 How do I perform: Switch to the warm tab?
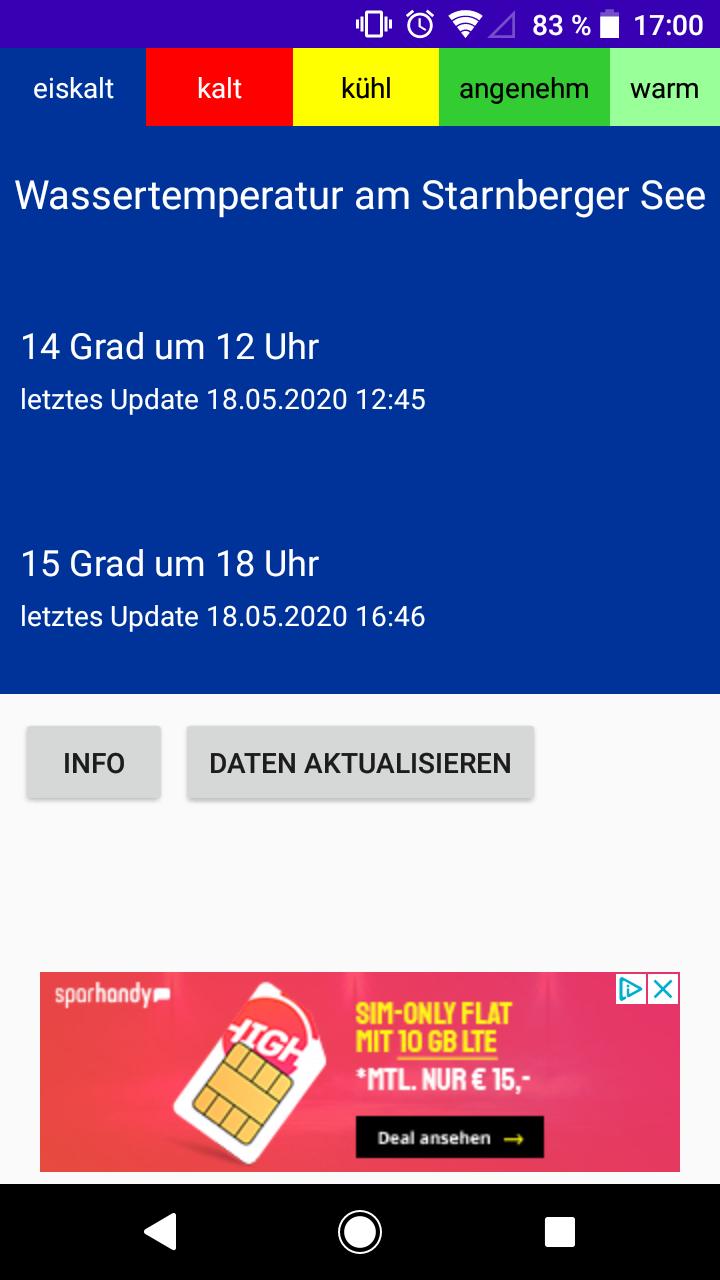(x=663, y=88)
